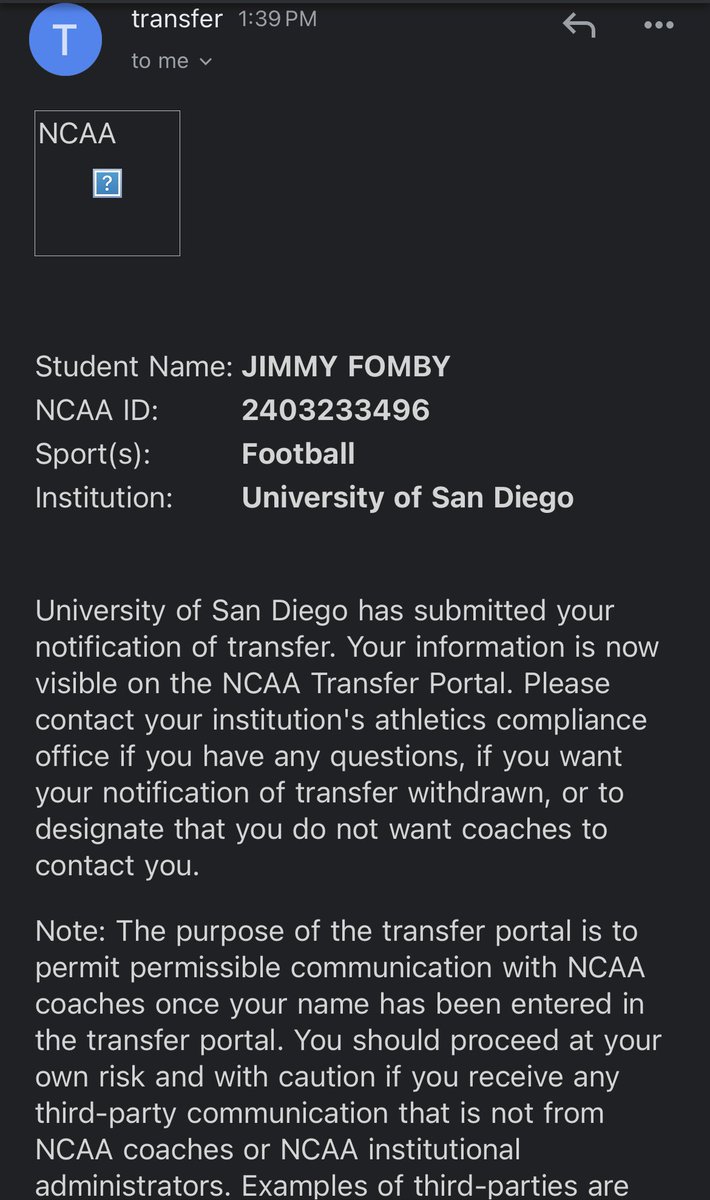Tap the sender avatar with letter T
The image size is (710, 1200).
pyautogui.click(x=66, y=38)
